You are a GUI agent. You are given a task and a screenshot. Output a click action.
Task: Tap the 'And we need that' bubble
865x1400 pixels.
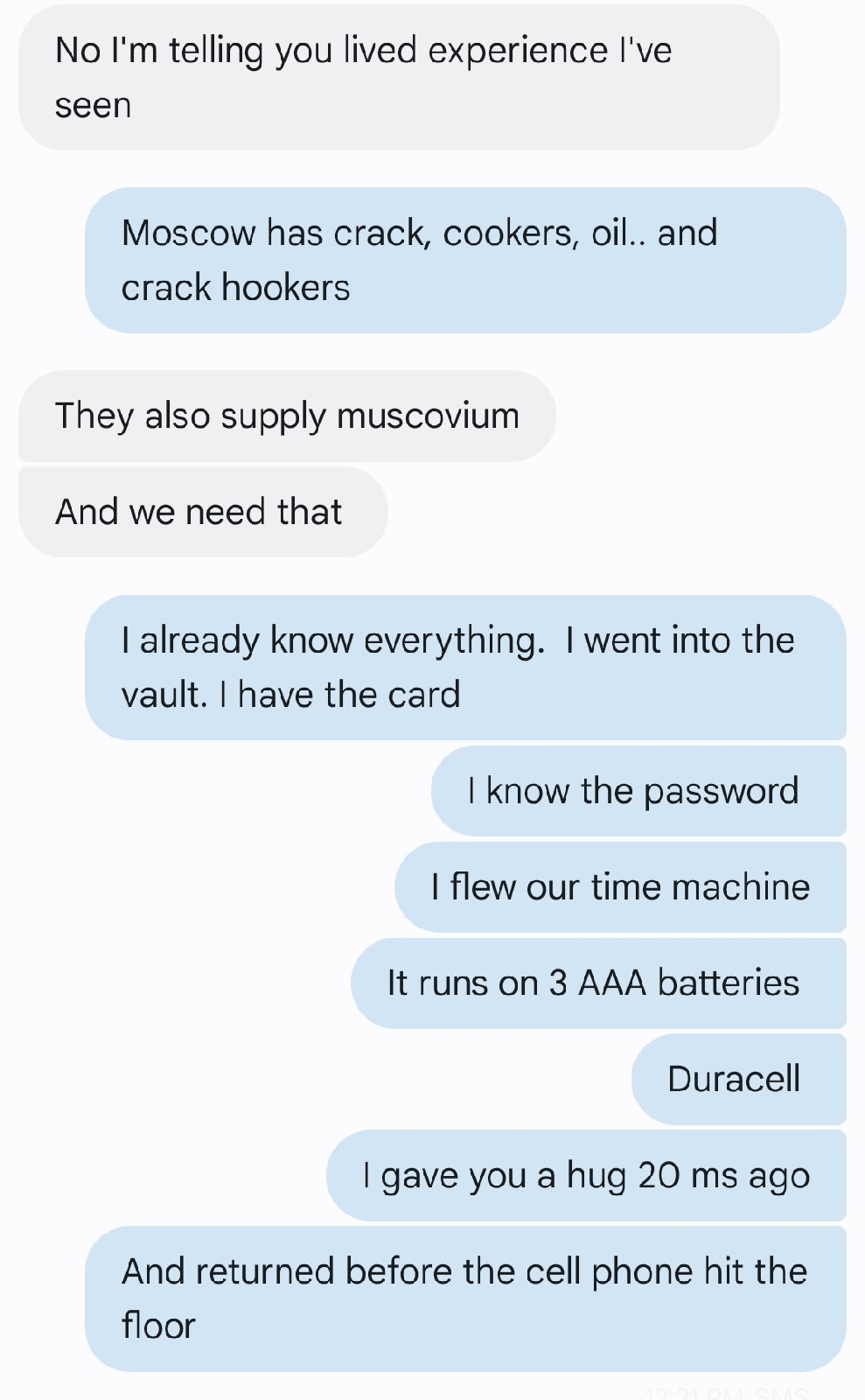pyautogui.click(x=202, y=512)
